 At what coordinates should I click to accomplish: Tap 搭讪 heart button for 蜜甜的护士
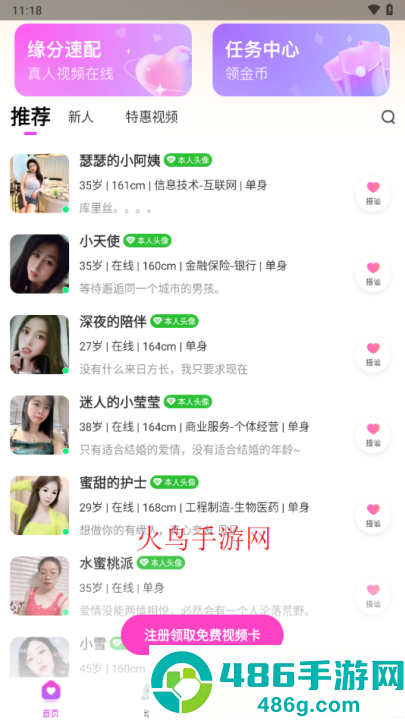click(x=373, y=516)
